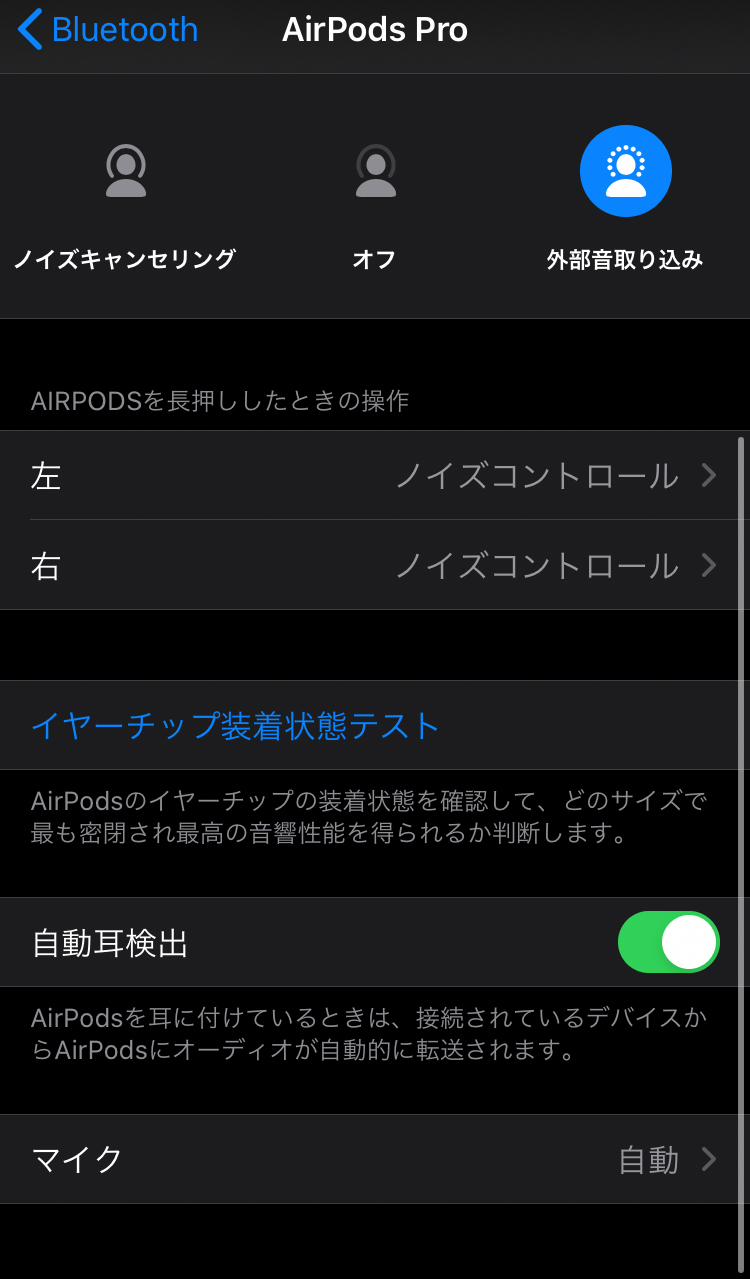This screenshot has height=1279, width=750.
Task: Start イヤーチップ装着状態テスト
Action: click(375, 725)
